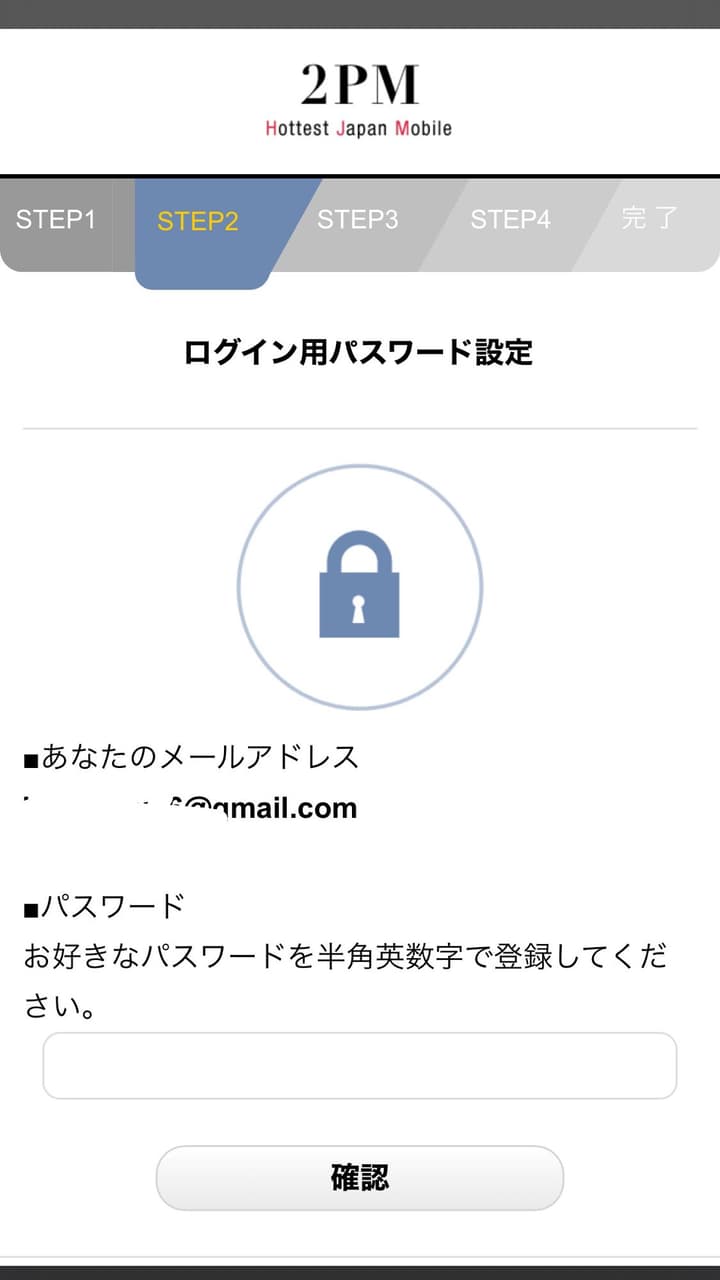
Task: Click the gmail.com email address text
Action: (190, 806)
